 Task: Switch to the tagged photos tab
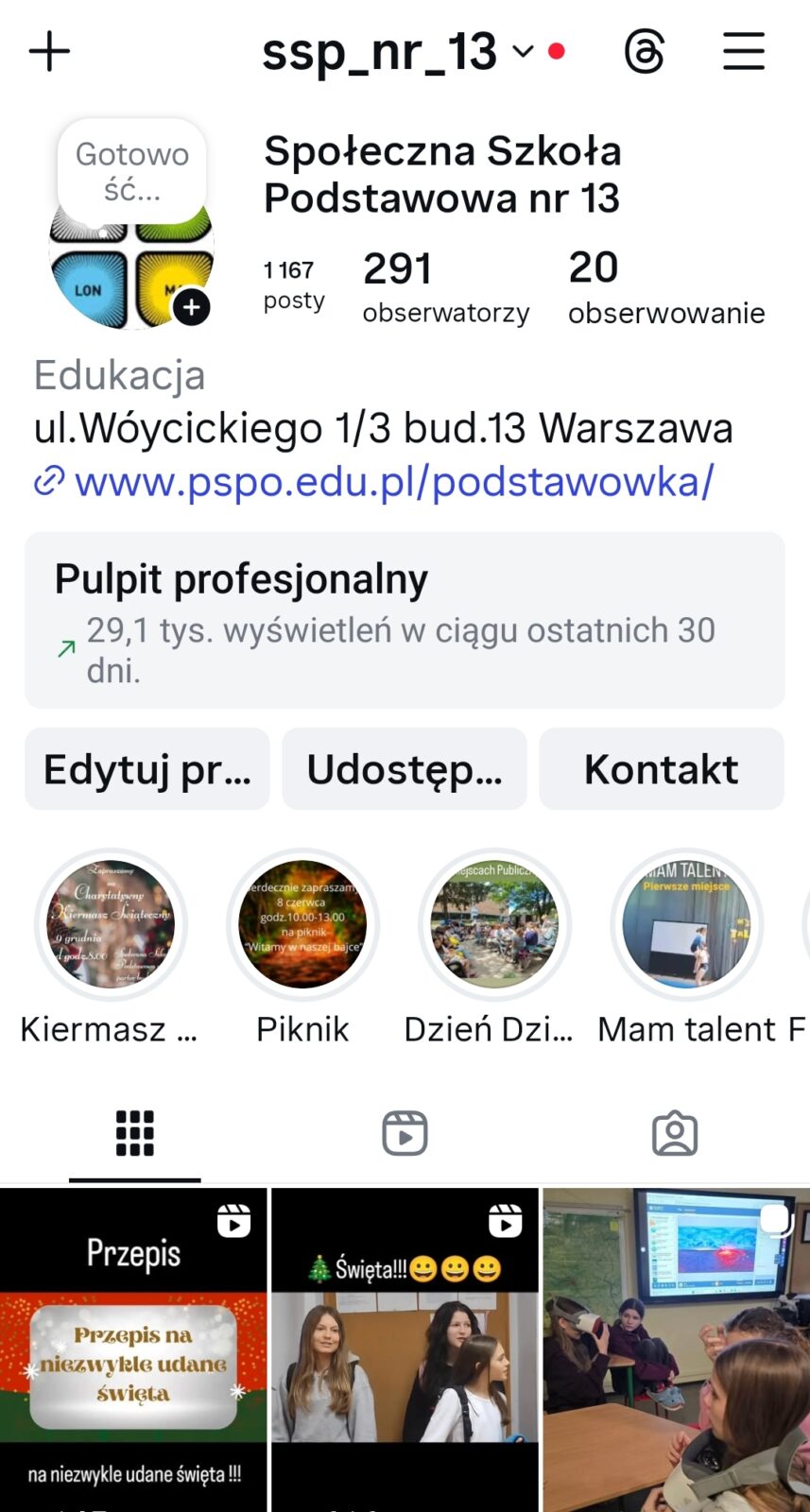(x=675, y=1133)
